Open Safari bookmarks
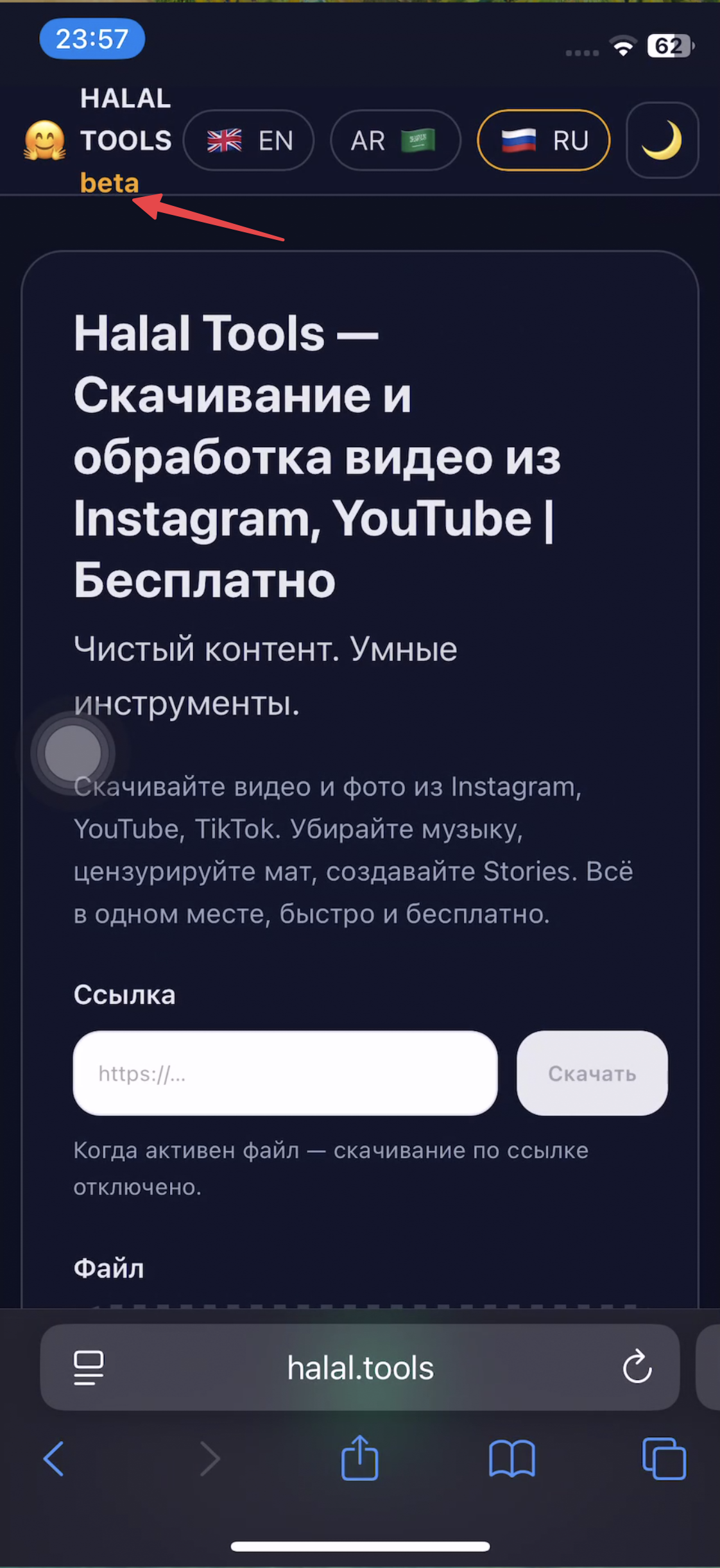 point(511,1459)
